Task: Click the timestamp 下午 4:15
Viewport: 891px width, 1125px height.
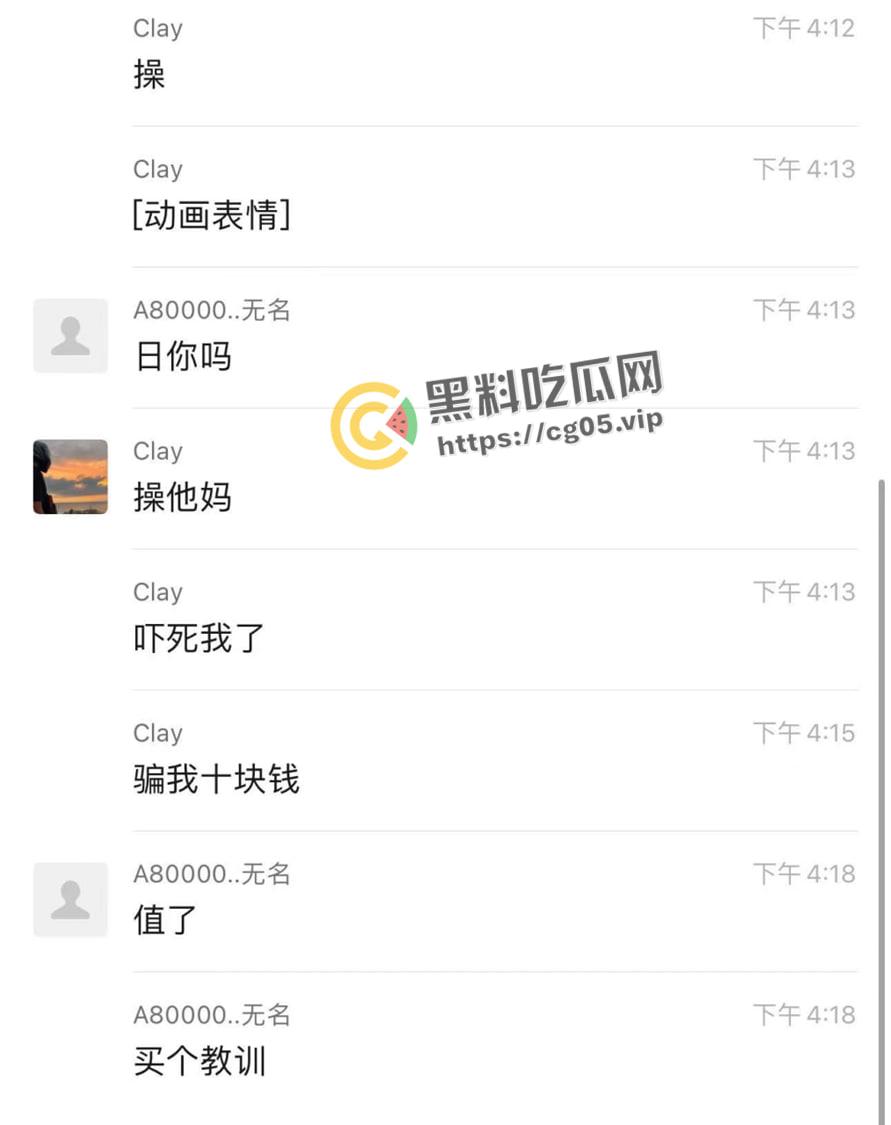Action: point(805,733)
